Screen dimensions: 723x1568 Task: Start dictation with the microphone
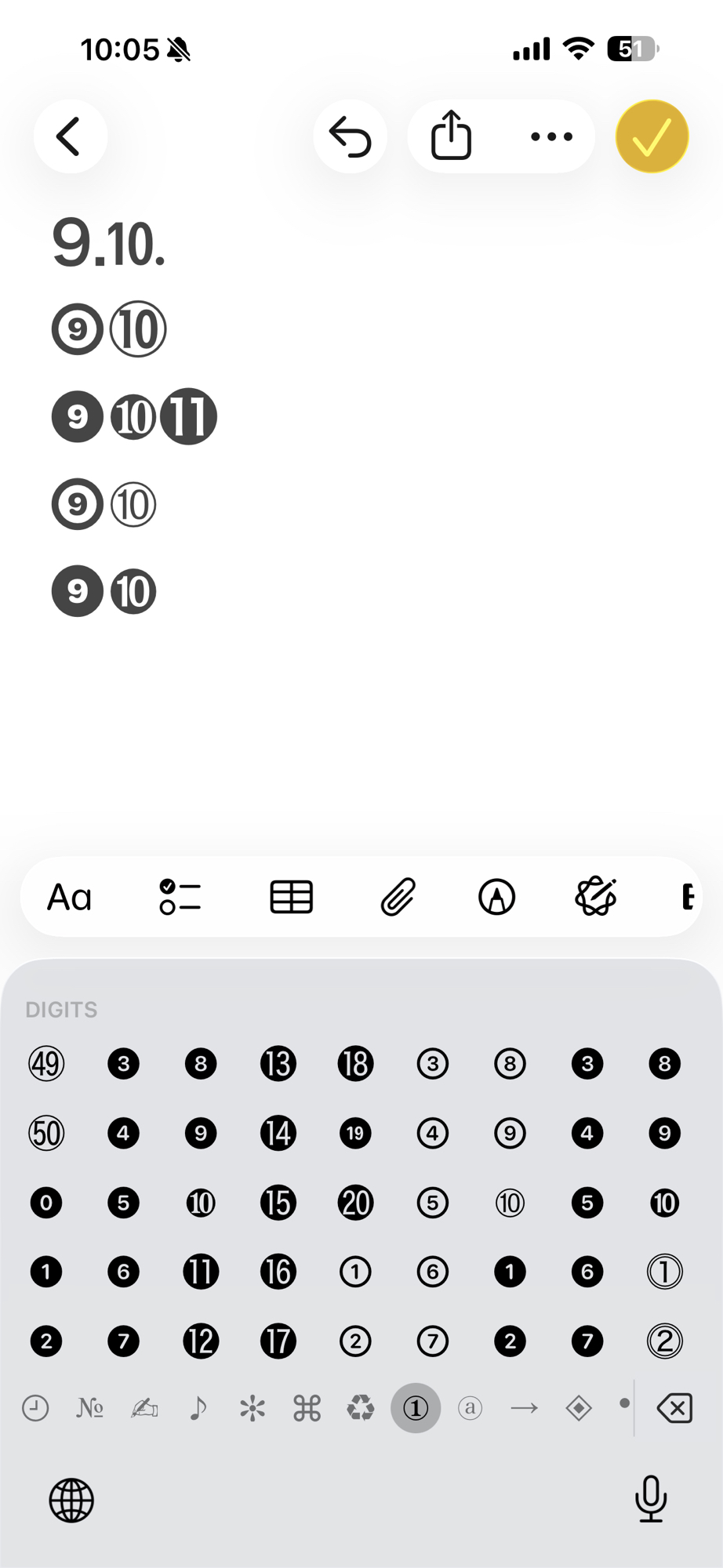pyautogui.click(x=651, y=1499)
